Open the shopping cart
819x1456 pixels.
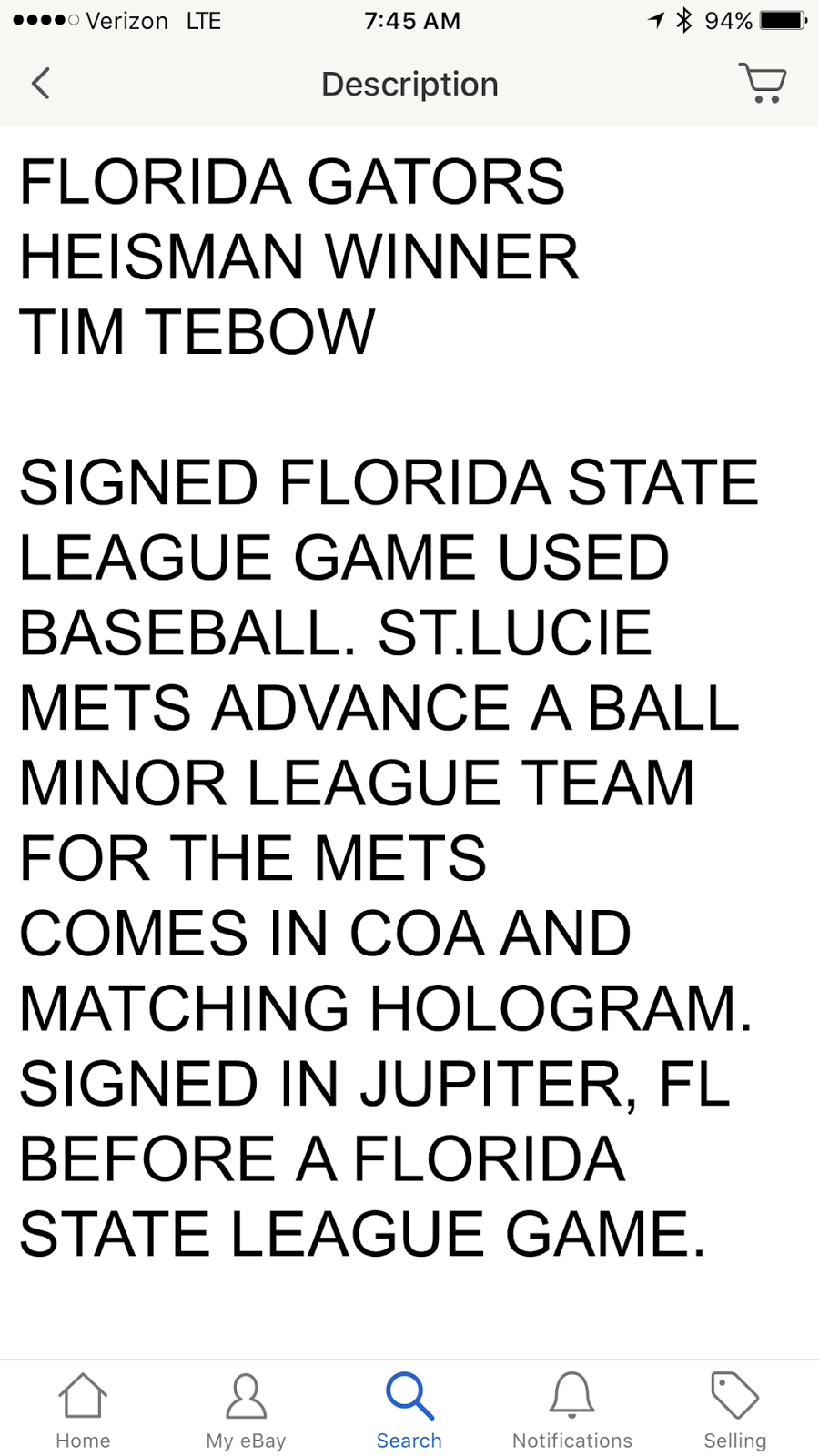pos(763,83)
